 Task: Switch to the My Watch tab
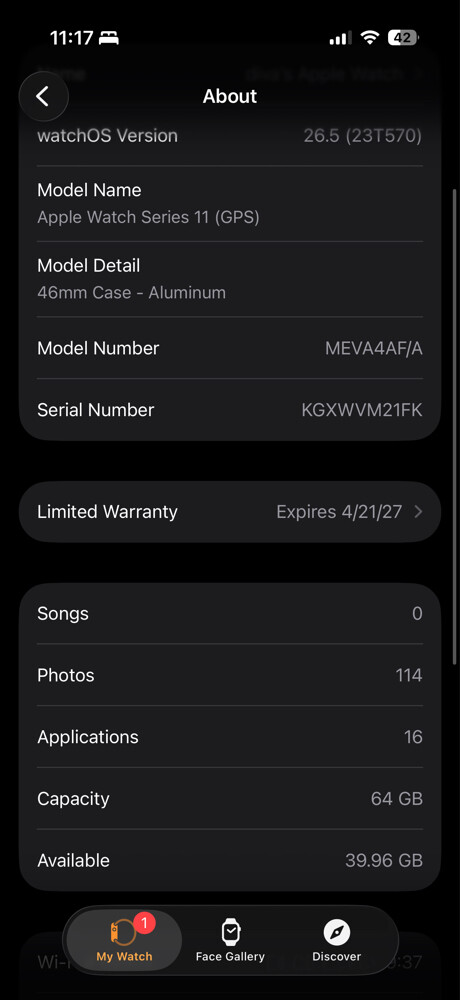click(124, 940)
